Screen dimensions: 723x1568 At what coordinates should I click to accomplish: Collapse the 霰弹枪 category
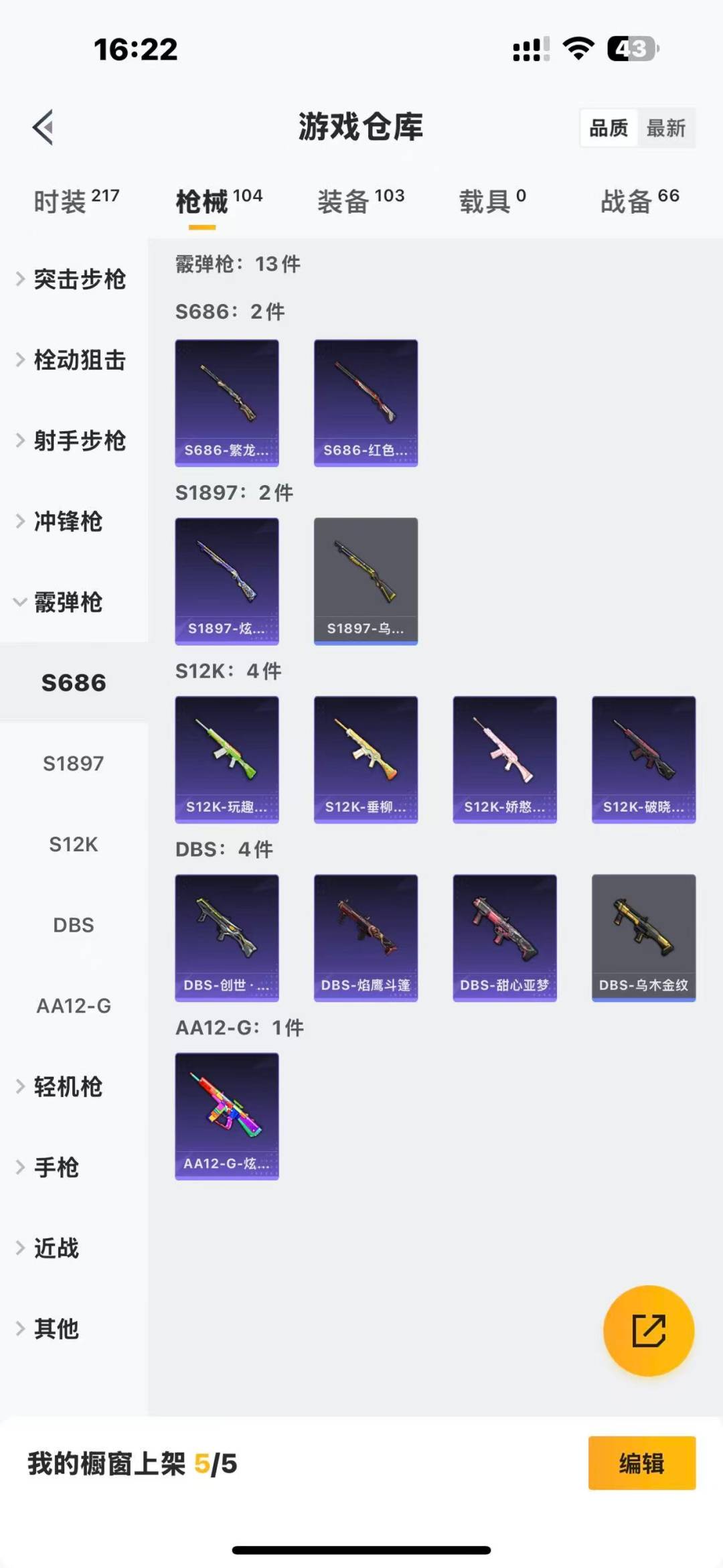tap(67, 602)
